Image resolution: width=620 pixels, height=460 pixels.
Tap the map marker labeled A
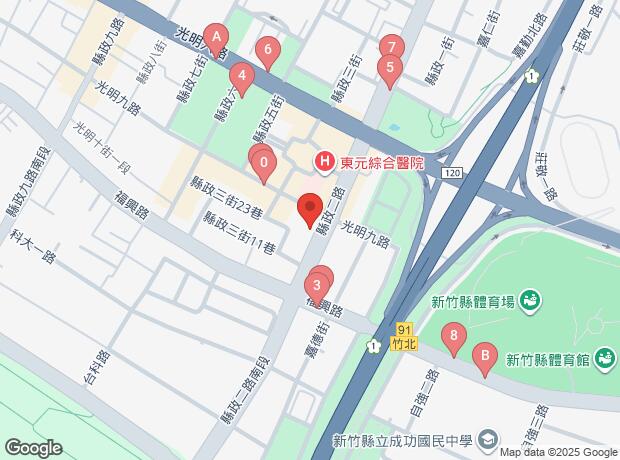tap(216, 38)
